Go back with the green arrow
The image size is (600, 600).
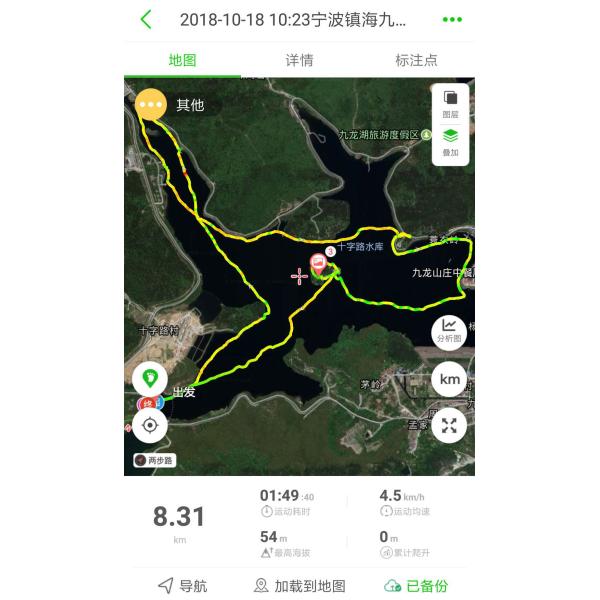tap(147, 19)
